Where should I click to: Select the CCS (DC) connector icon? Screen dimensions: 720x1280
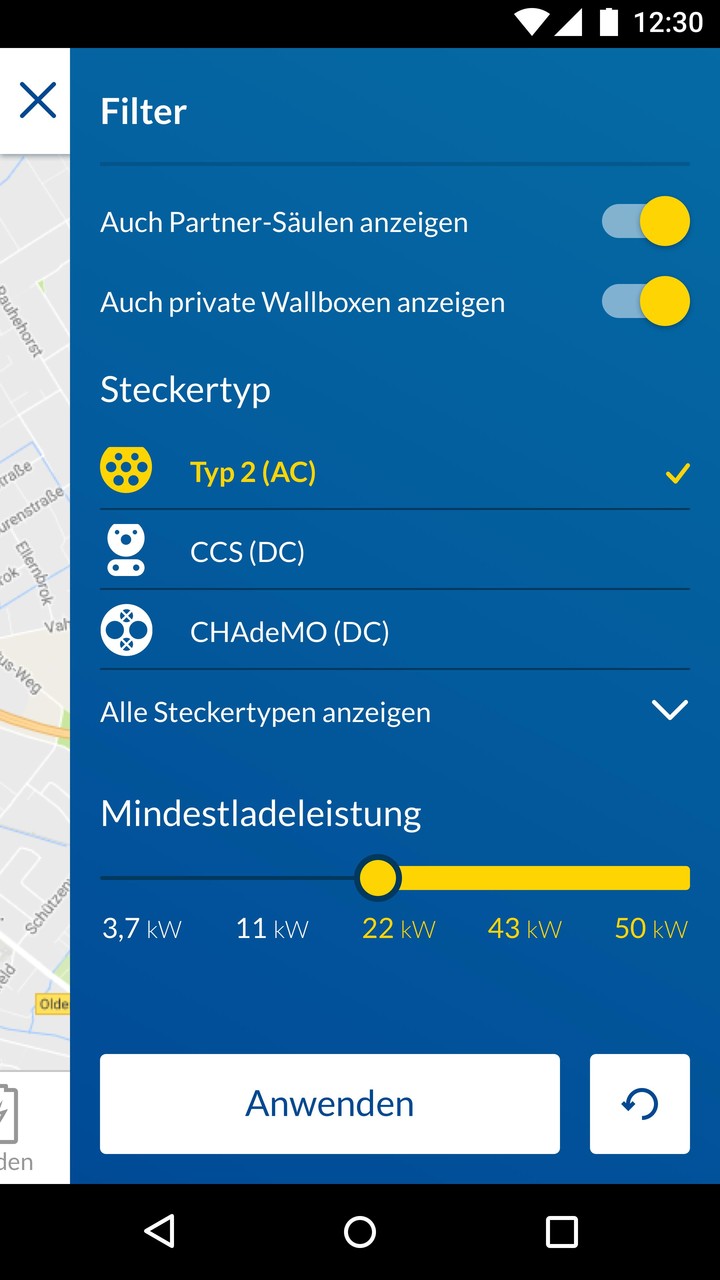pyautogui.click(x=125, y=548)
